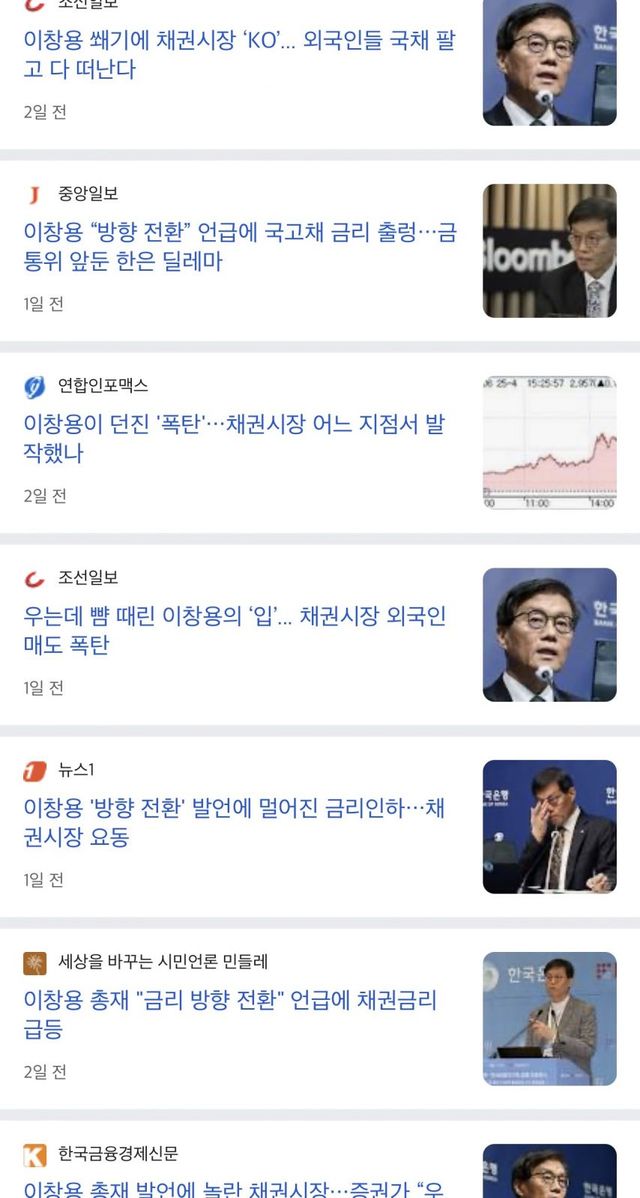
Task: Open the article '이창용 쐐기에 채권시장 KO'
Action: [x=239, y=56]
